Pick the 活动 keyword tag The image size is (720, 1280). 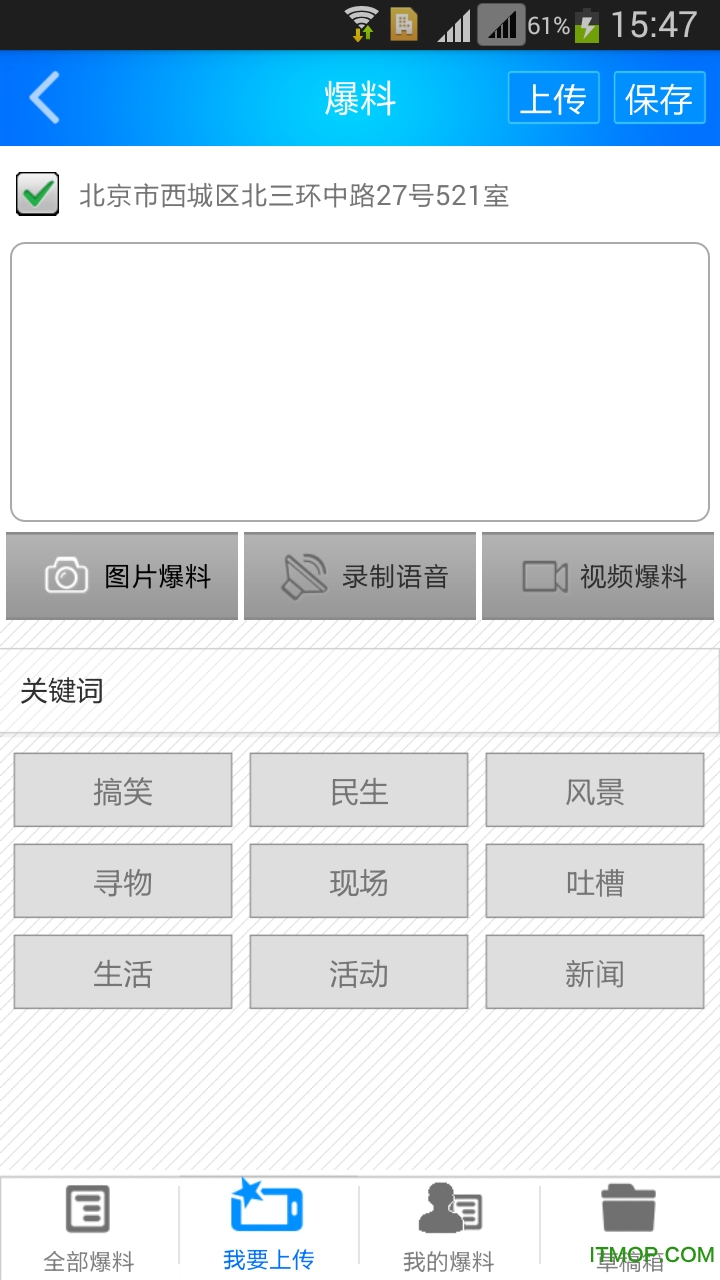pyautogui.click(x=359, y=972)
